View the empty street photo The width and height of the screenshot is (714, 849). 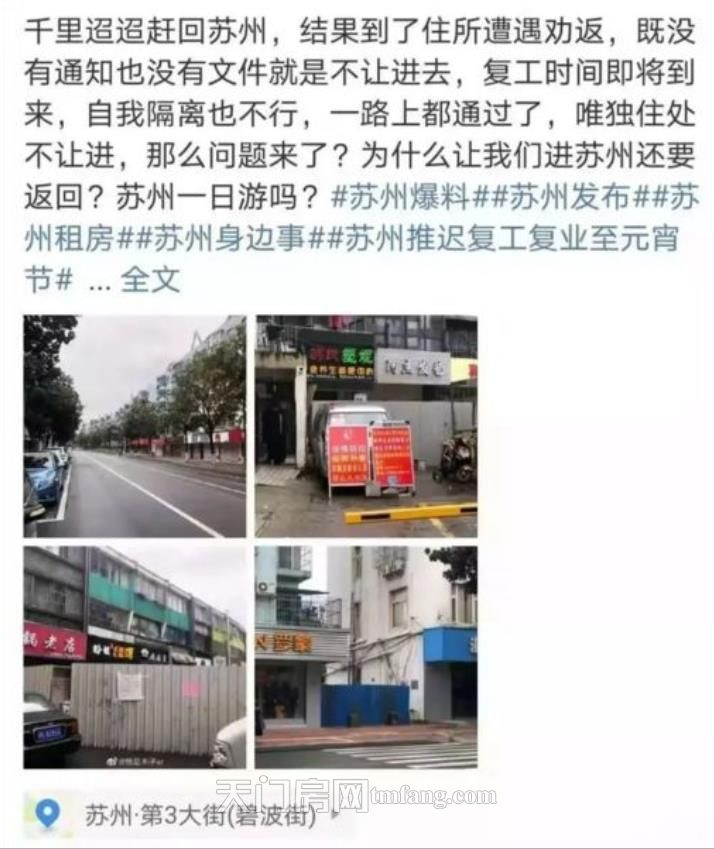tap(134, 427)
